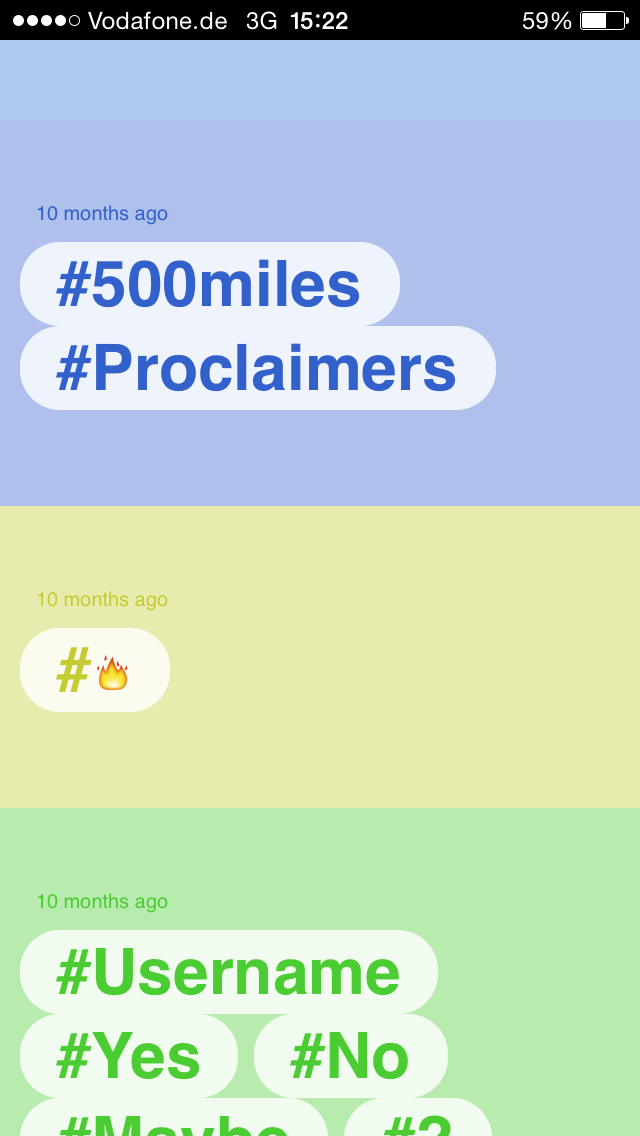Select the #Proclaimers hashtag chip
This screenshot has width=640, height=1136.
tap(257, 368)
